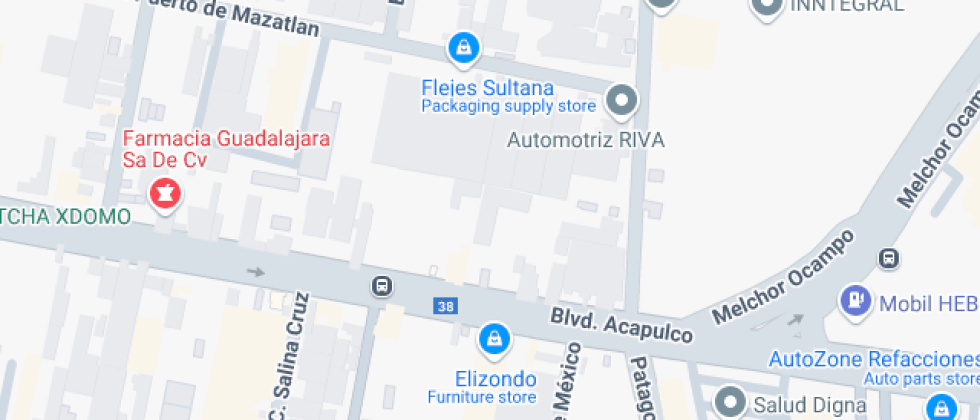
Task: Tap the bus stop on Blvd. Acapulco
Action: tap(382, 287)
